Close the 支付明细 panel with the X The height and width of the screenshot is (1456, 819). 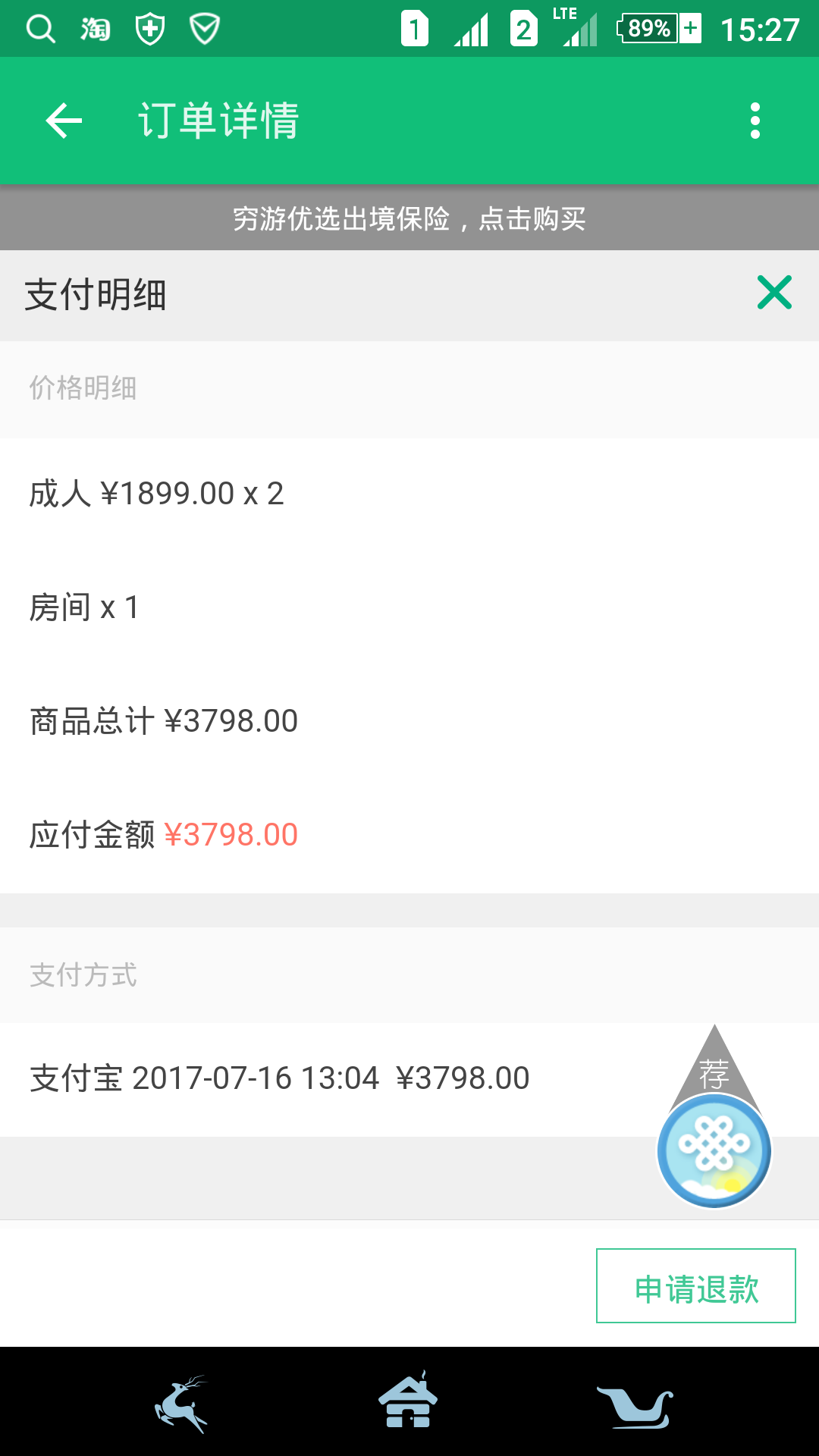[773, 293]
